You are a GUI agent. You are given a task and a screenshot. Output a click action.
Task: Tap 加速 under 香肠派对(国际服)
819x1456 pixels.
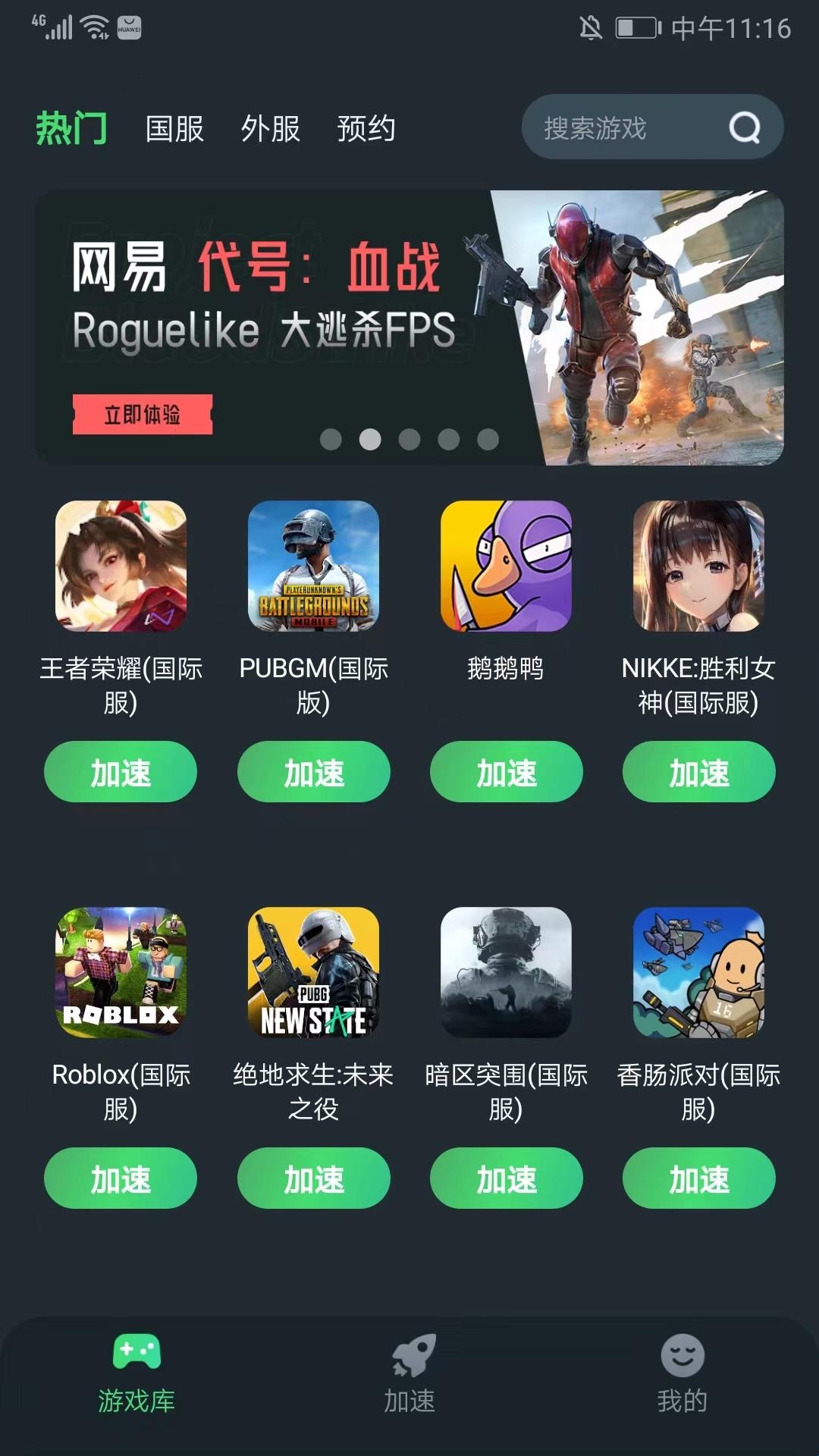[698, 1178]
